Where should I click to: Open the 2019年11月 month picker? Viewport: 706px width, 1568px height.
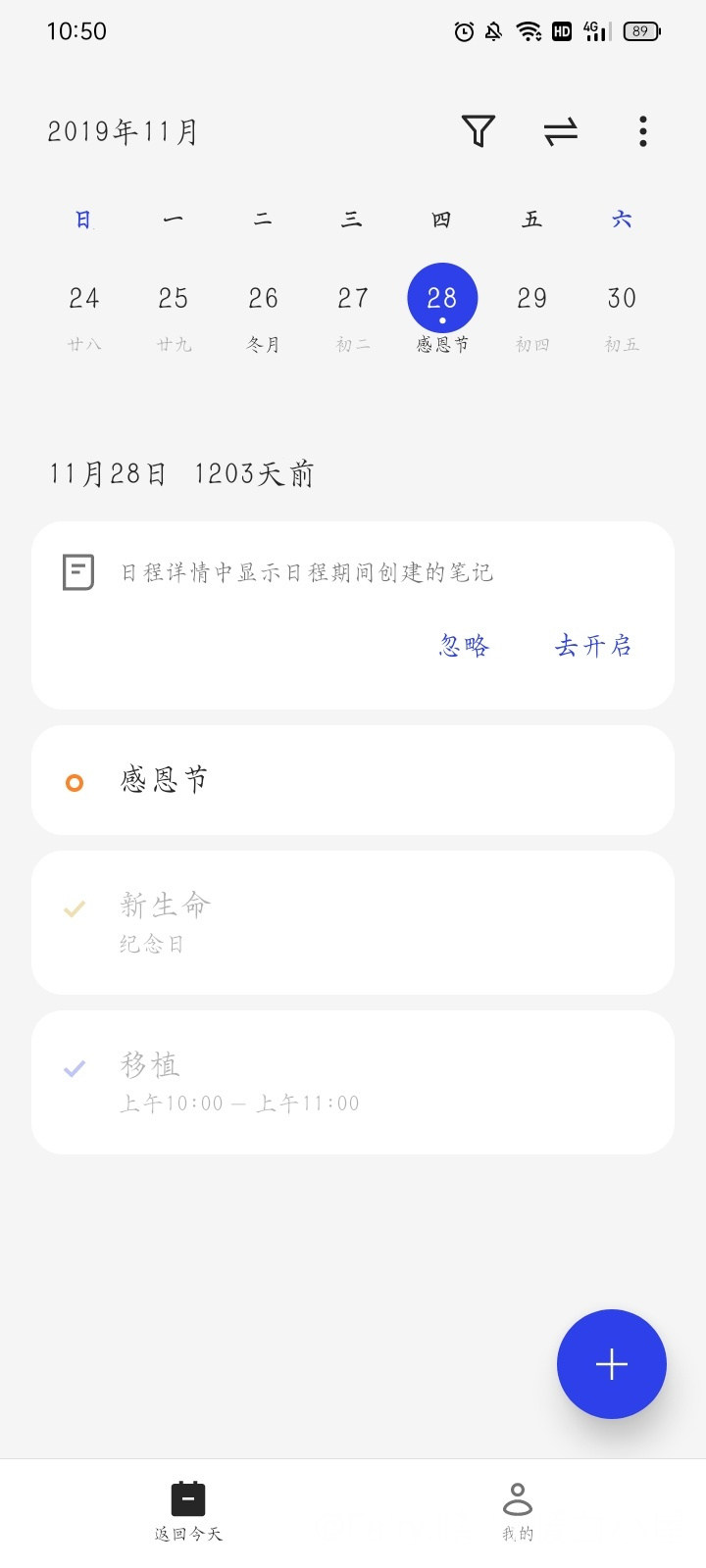click(x=123, y=131)
